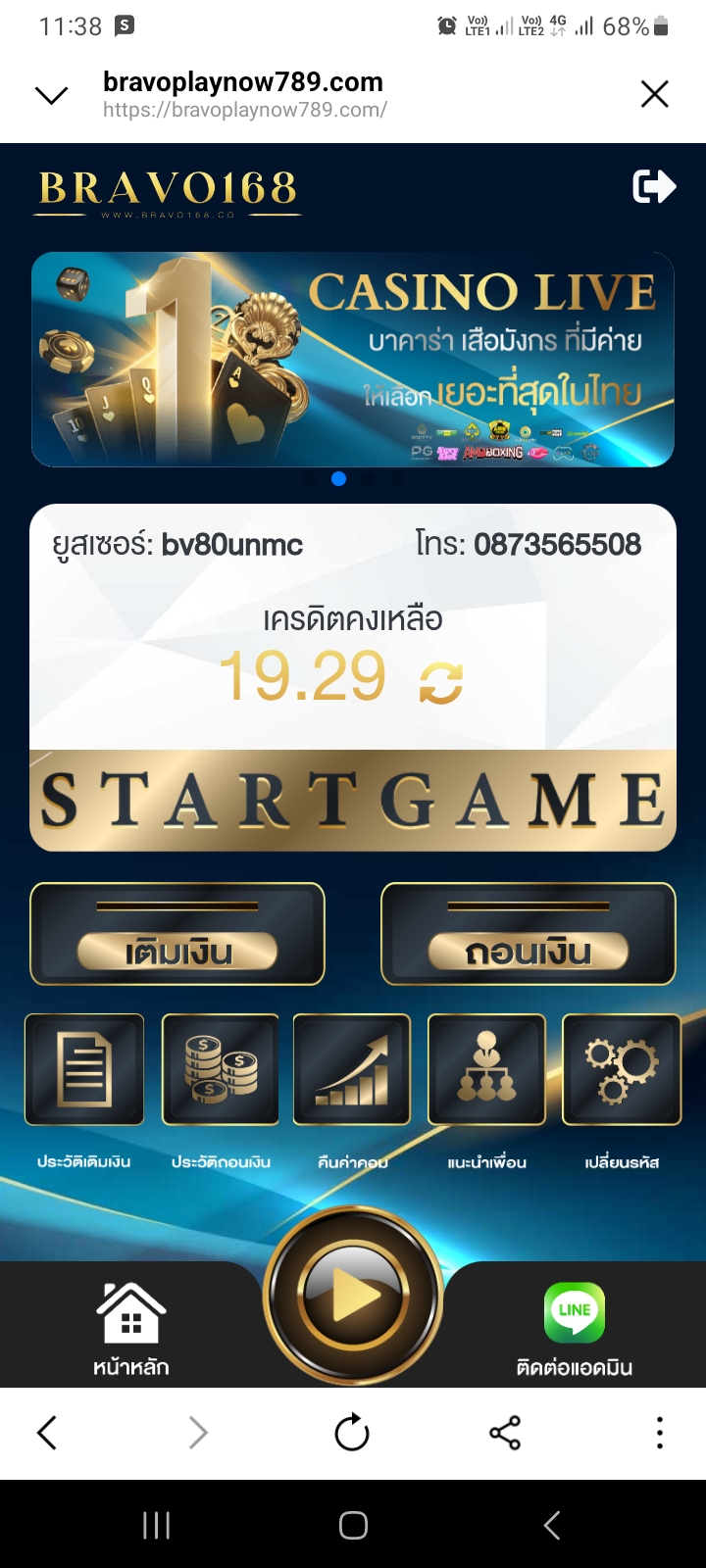Open the browser overflow menu
The height and width of the screenshot is (1568, 706).
coord(659,1433)
